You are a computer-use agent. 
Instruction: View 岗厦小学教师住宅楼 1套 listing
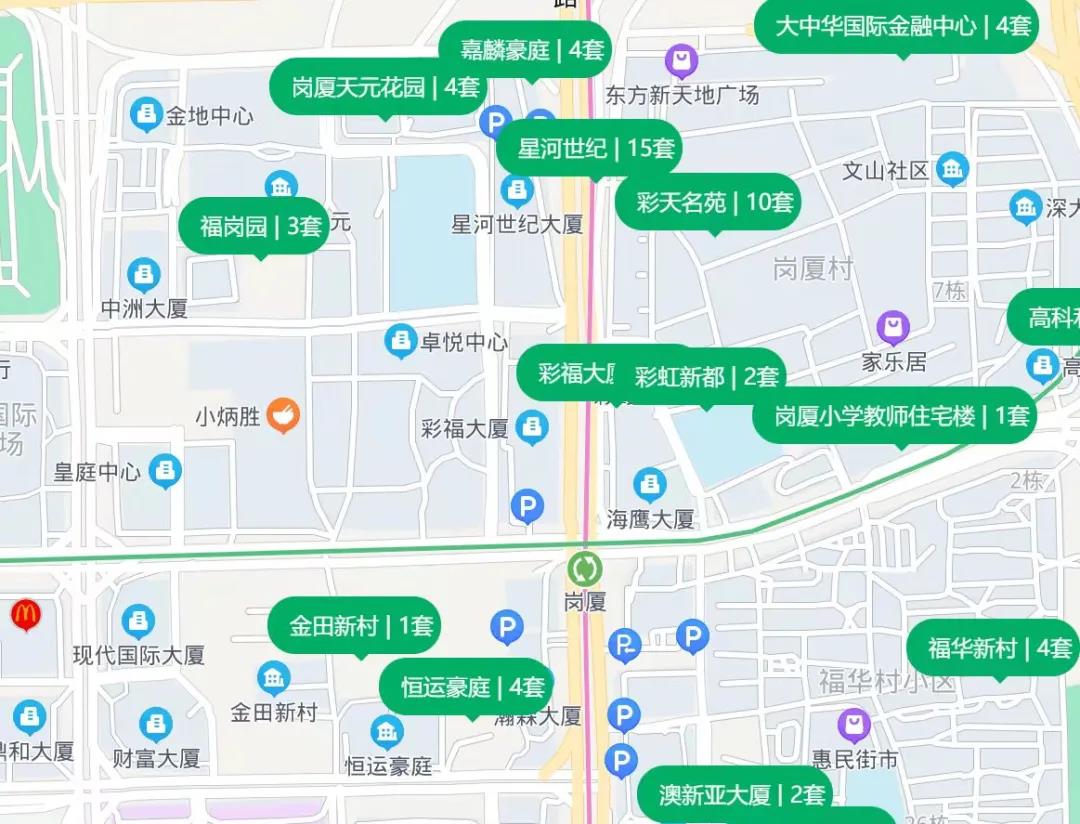pyautogui.click(x=902, y=416)
